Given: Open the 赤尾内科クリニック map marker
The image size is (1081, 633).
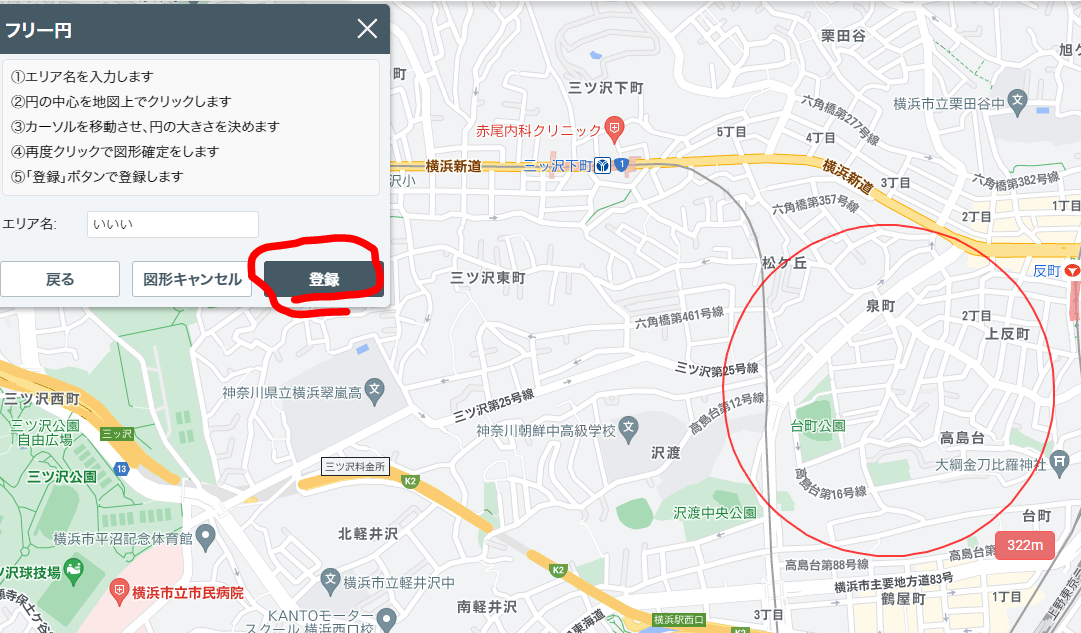Looking at the screenshot, I should pyautogui.click(x=615, y=130).
